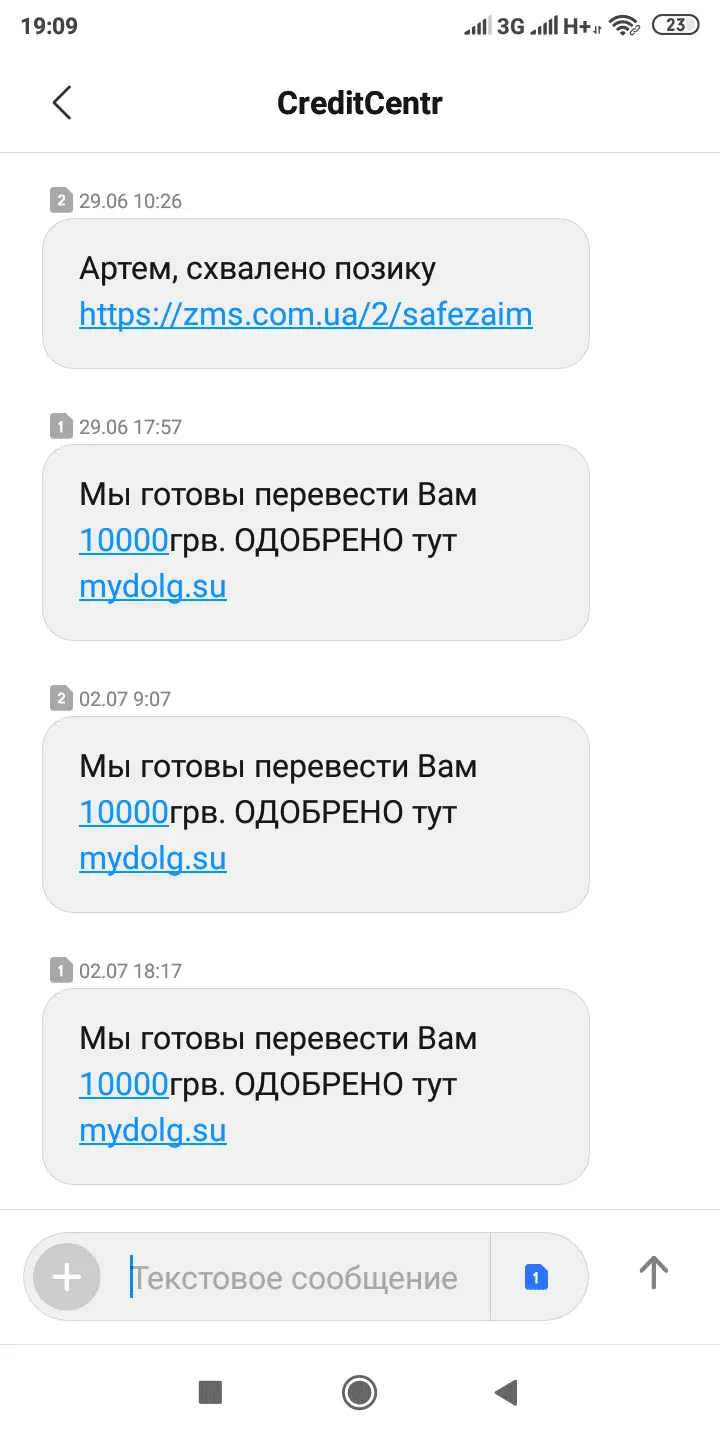Tap the 10000 link in the 02.07 18:17 message

coord(123,1085)
